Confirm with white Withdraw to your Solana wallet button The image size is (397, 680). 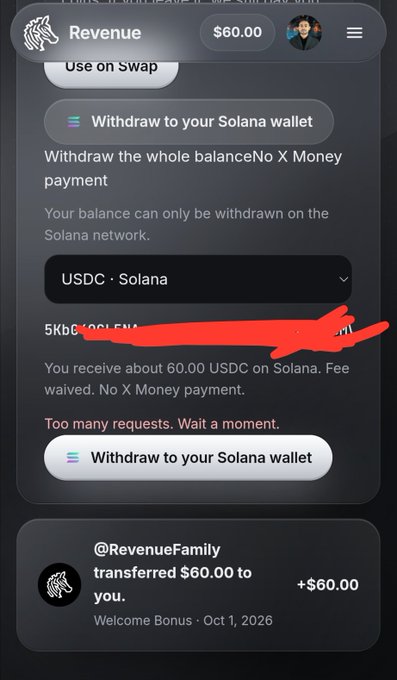(x=188, y=458)
